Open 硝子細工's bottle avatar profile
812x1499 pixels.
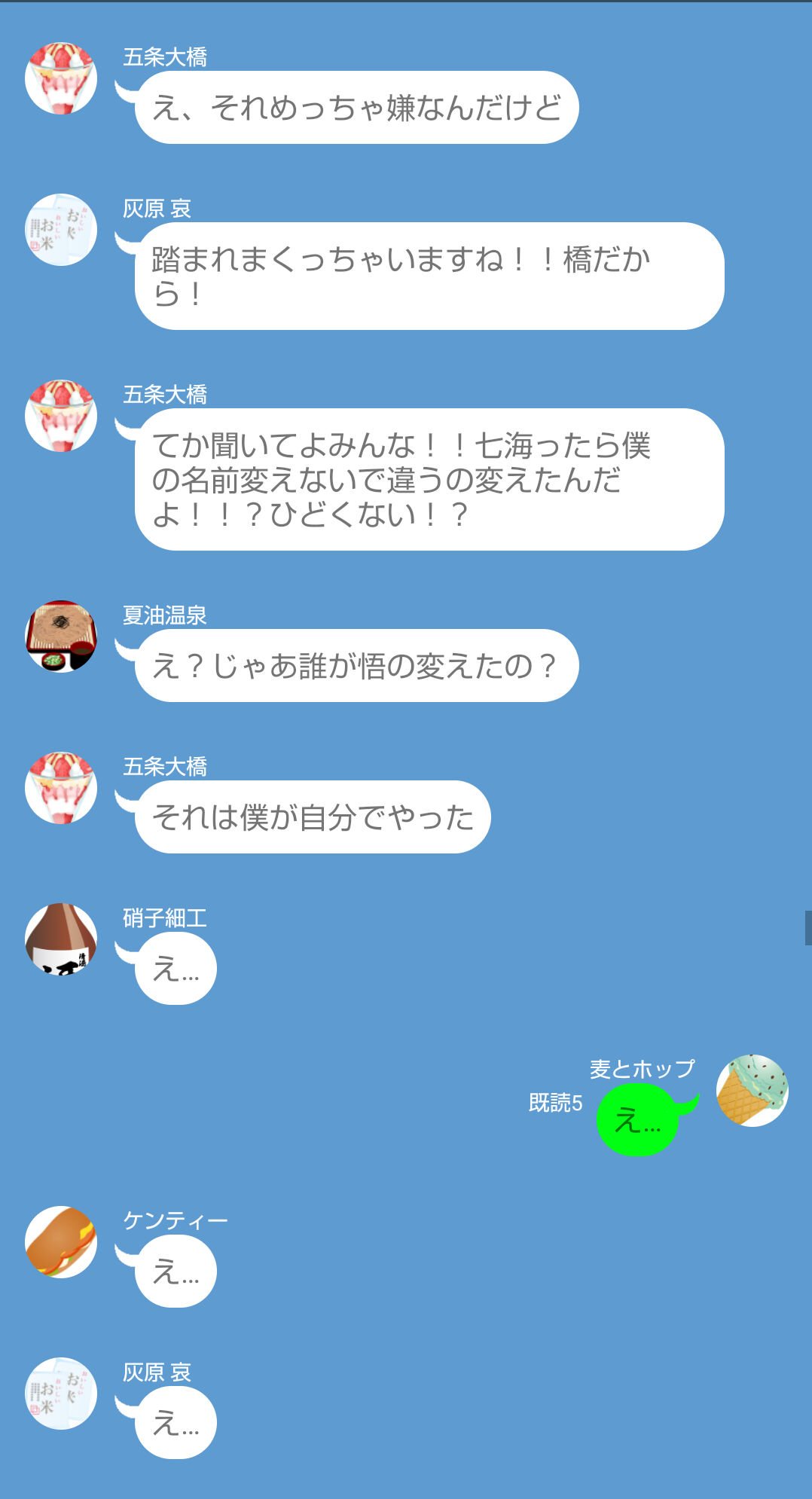[x=61, y=939]
